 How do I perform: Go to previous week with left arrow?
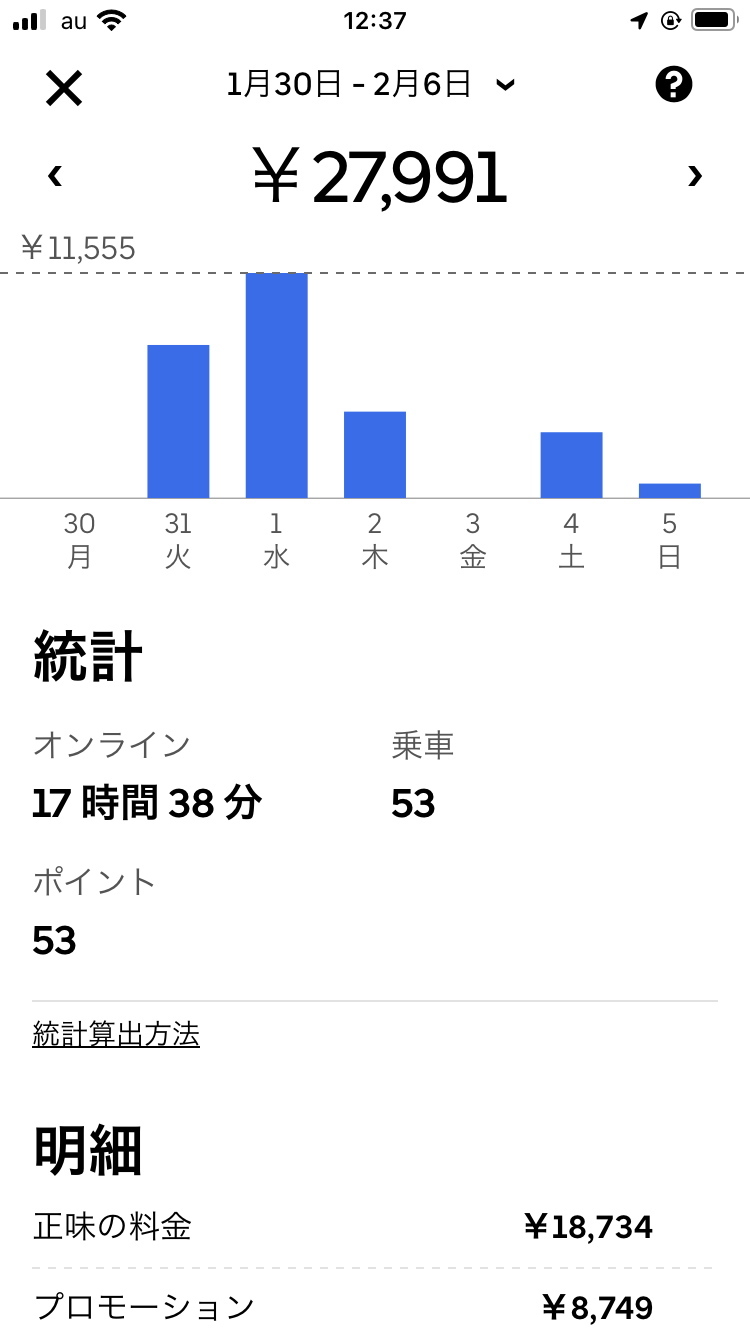[55, 177]
